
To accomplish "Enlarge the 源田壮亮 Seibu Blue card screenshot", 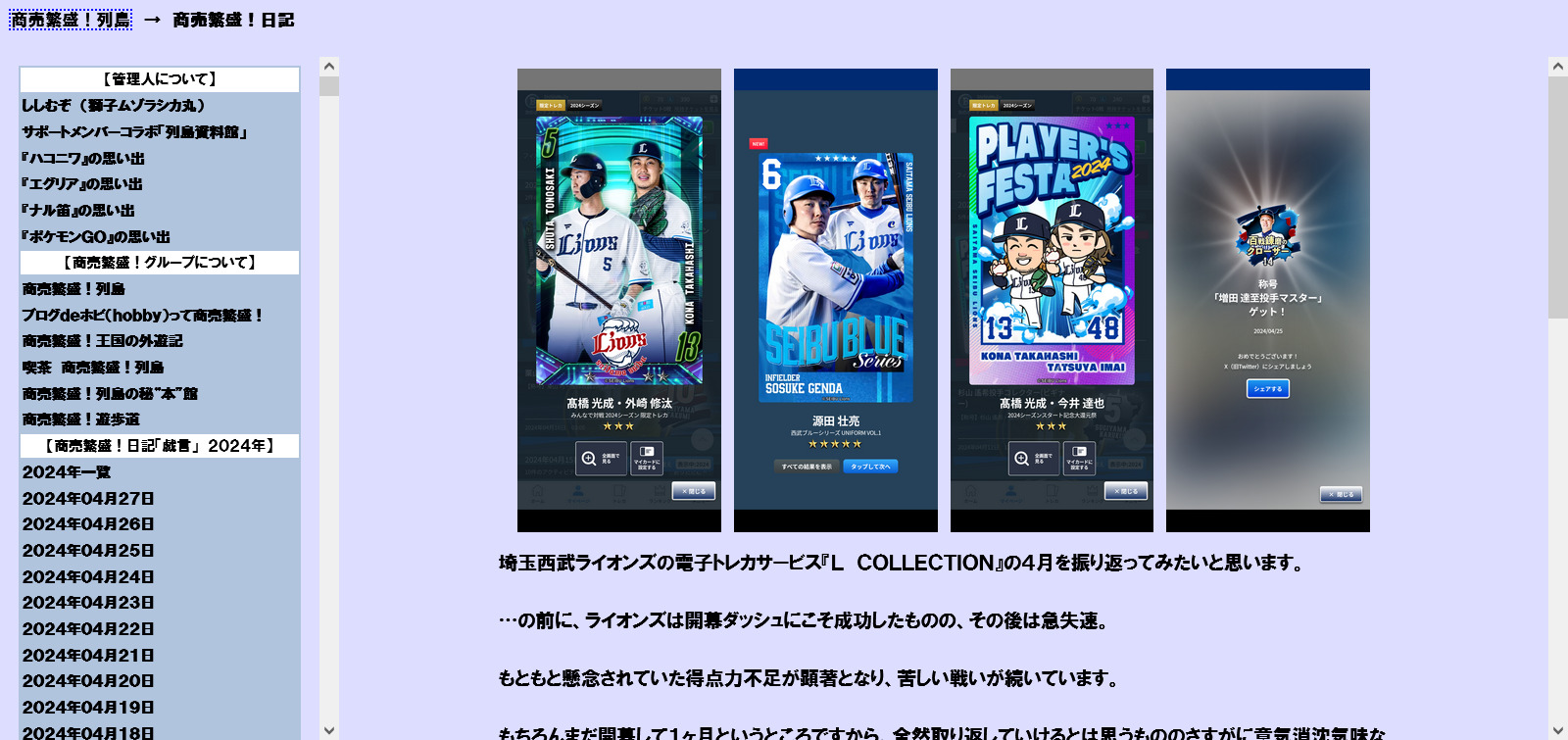I will [836, 300].
